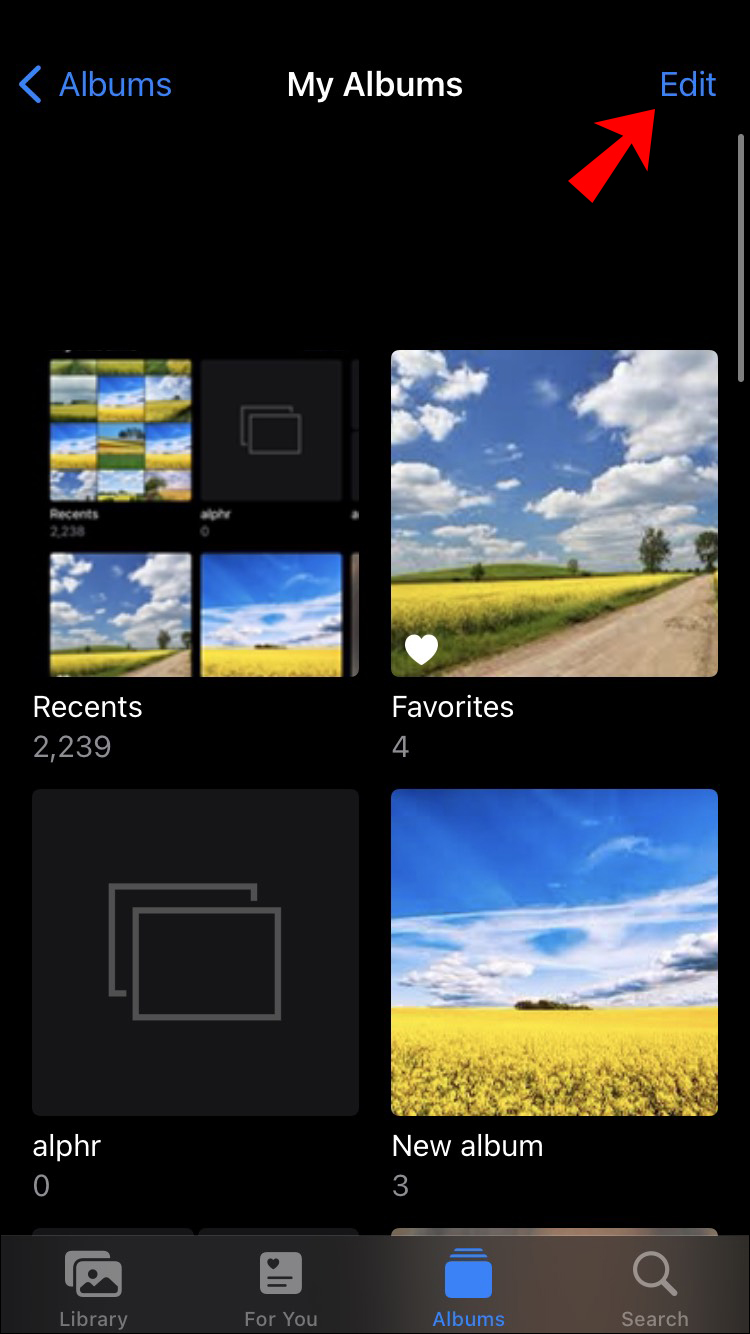Switch to the For You tab
Screen dimensions: 750x1334
281,1288
